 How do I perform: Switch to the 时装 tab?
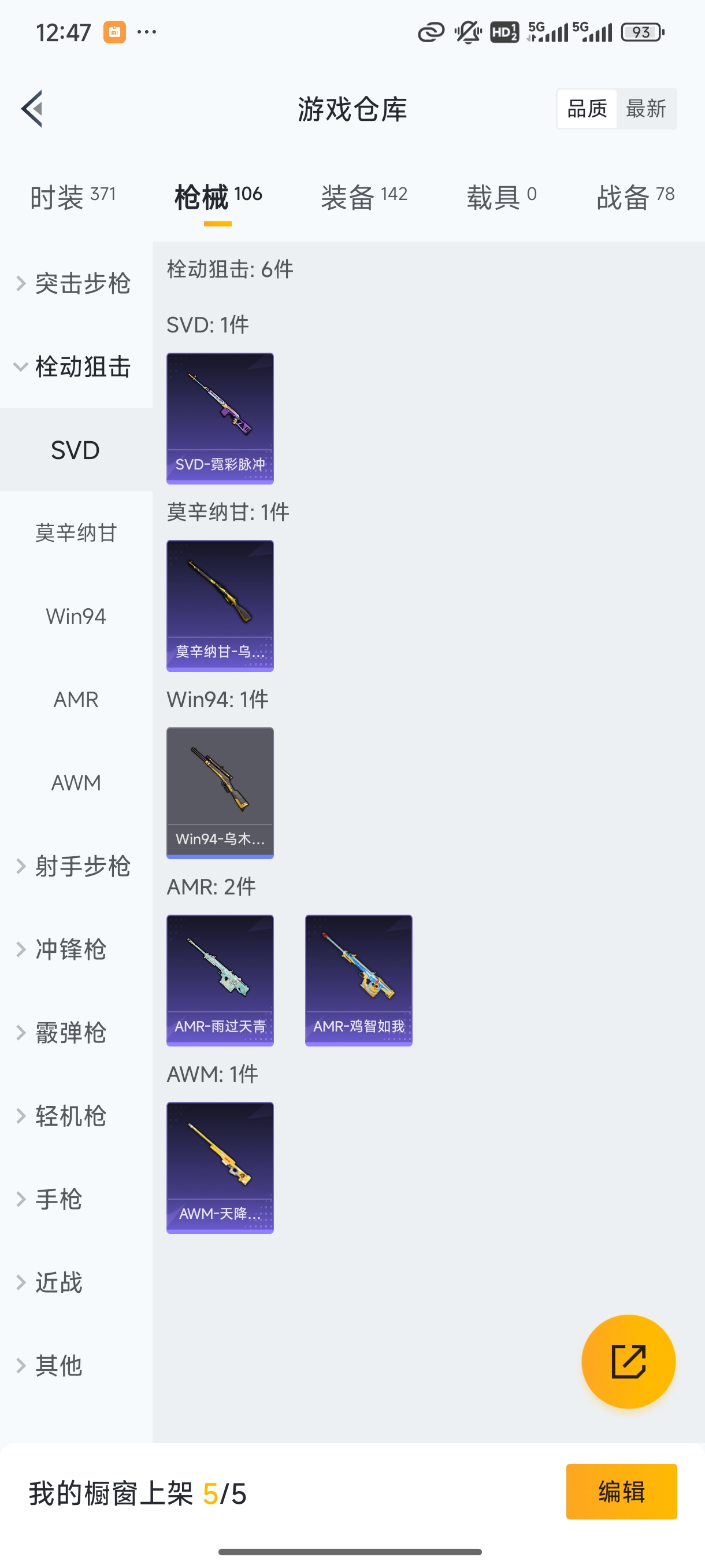tap(73, 196)
